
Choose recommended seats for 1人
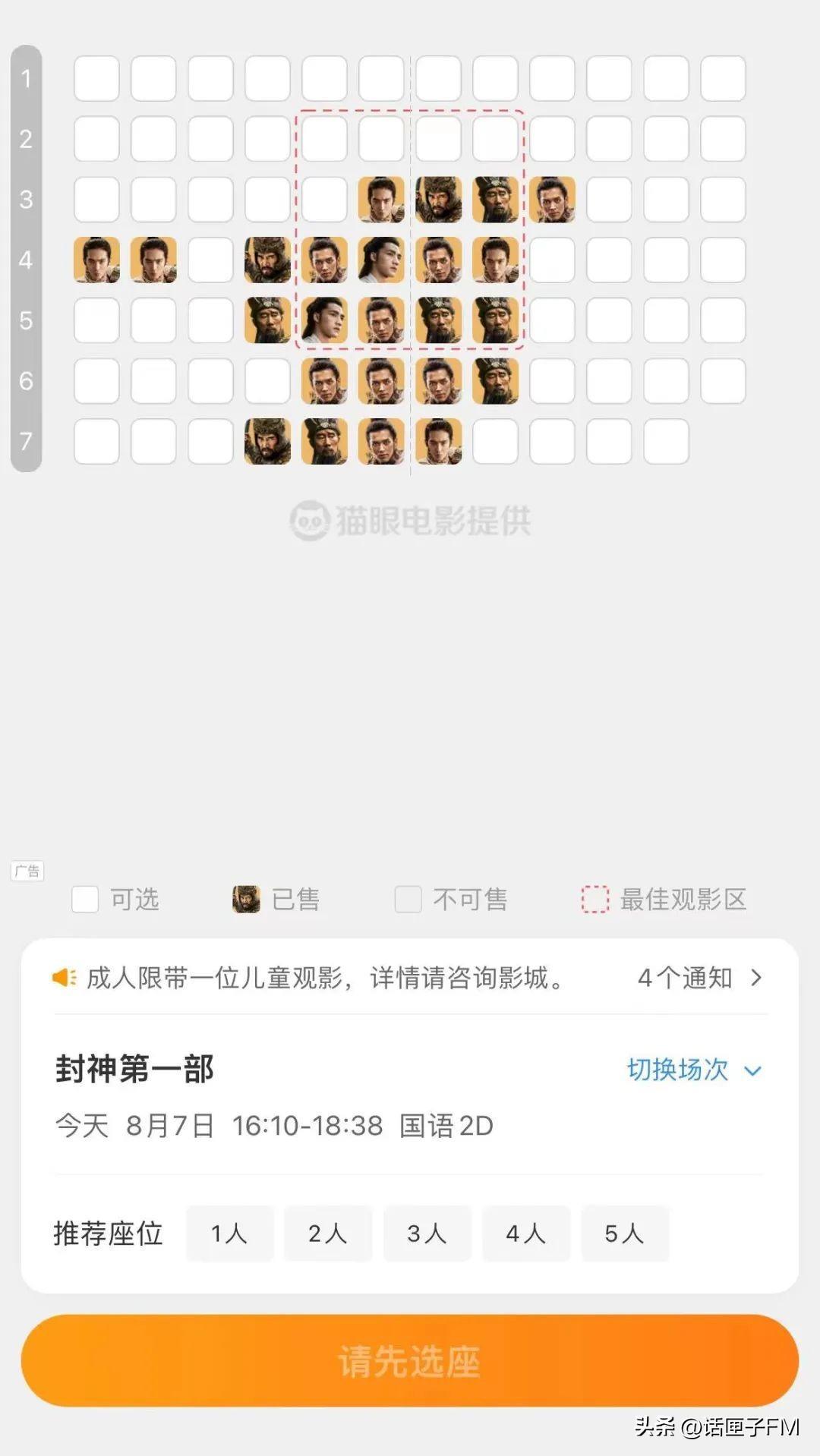(x=229, y=1234)
